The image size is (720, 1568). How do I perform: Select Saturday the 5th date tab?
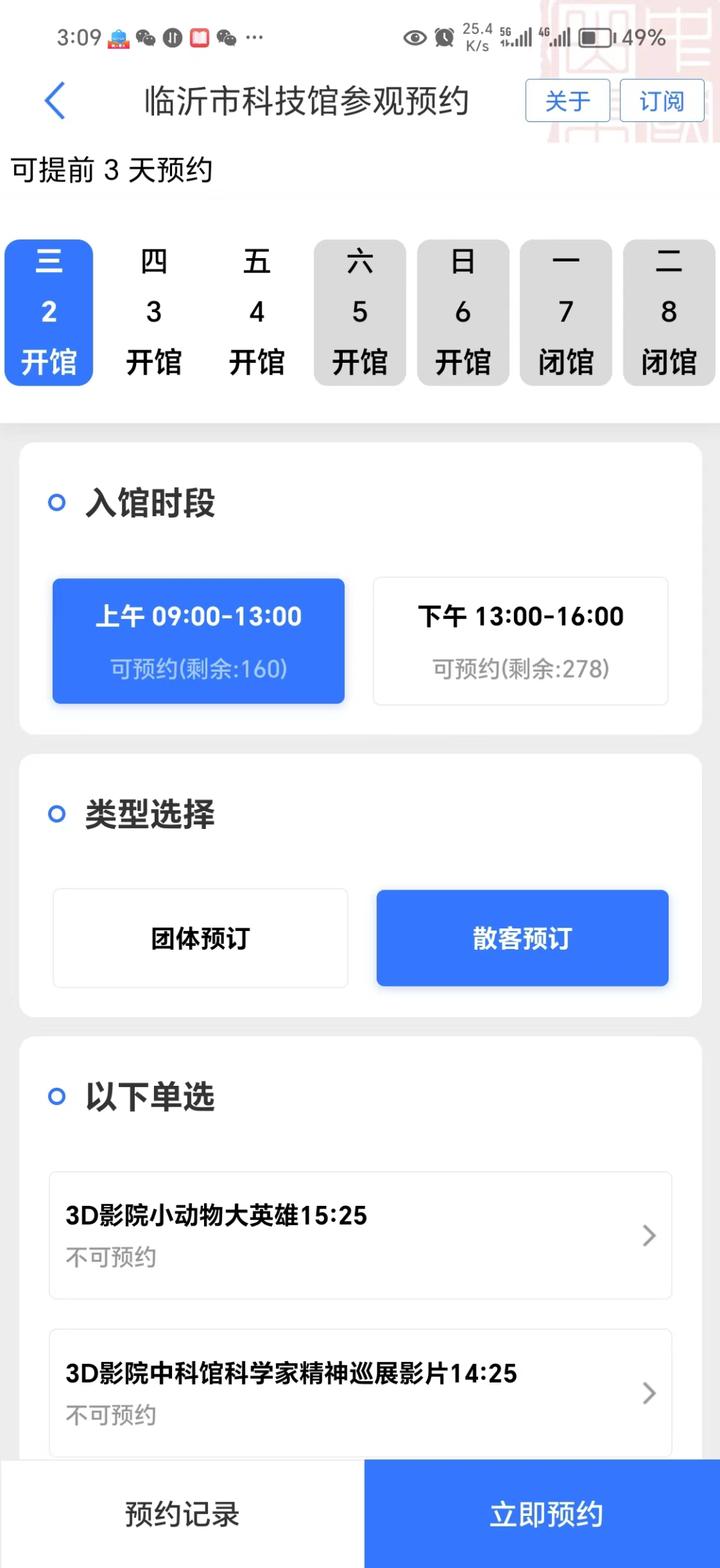point(360,312)
